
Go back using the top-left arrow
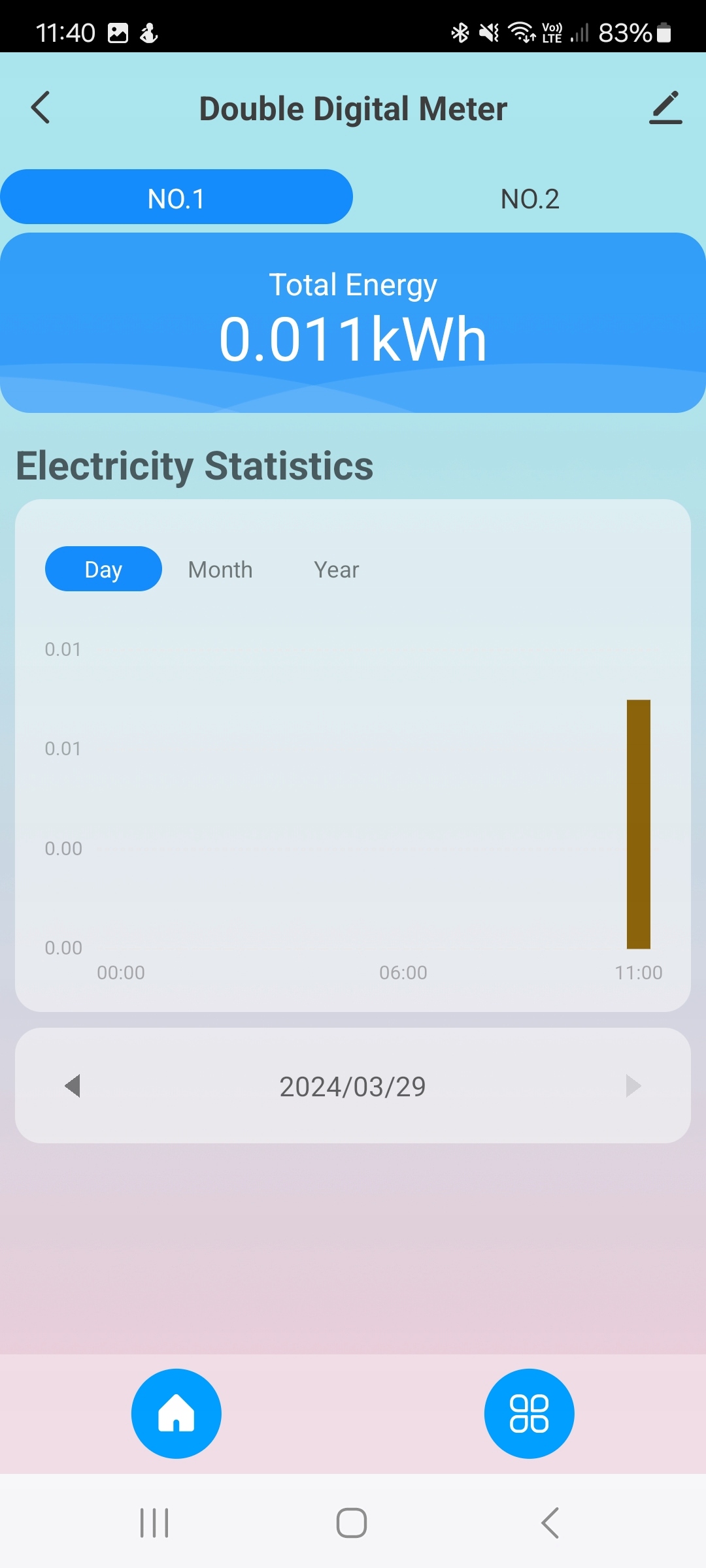[41, 108]
